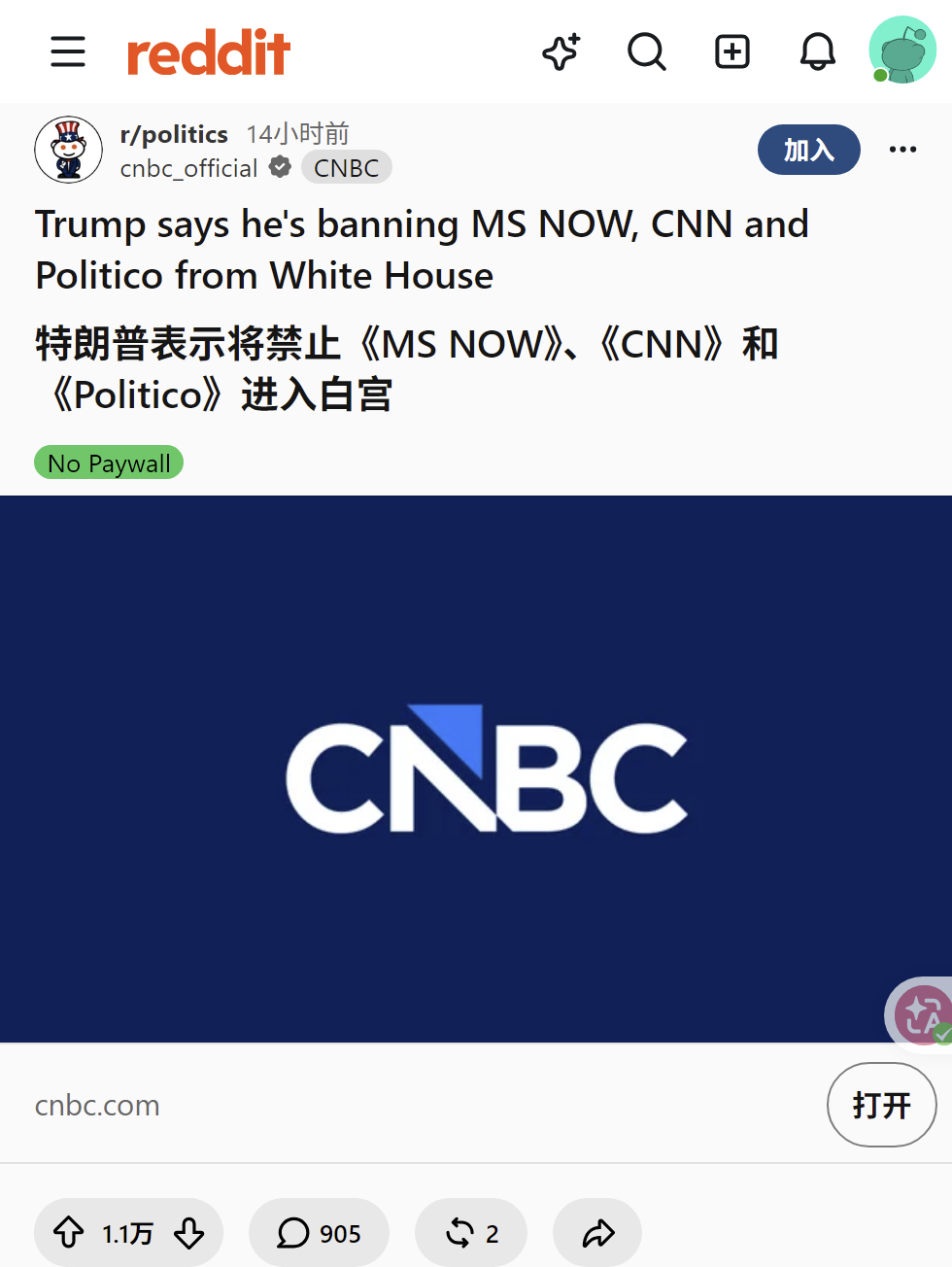The image size is (952, 1267).
Task: Downvote the Trump media ban post
Action: 189,1233
